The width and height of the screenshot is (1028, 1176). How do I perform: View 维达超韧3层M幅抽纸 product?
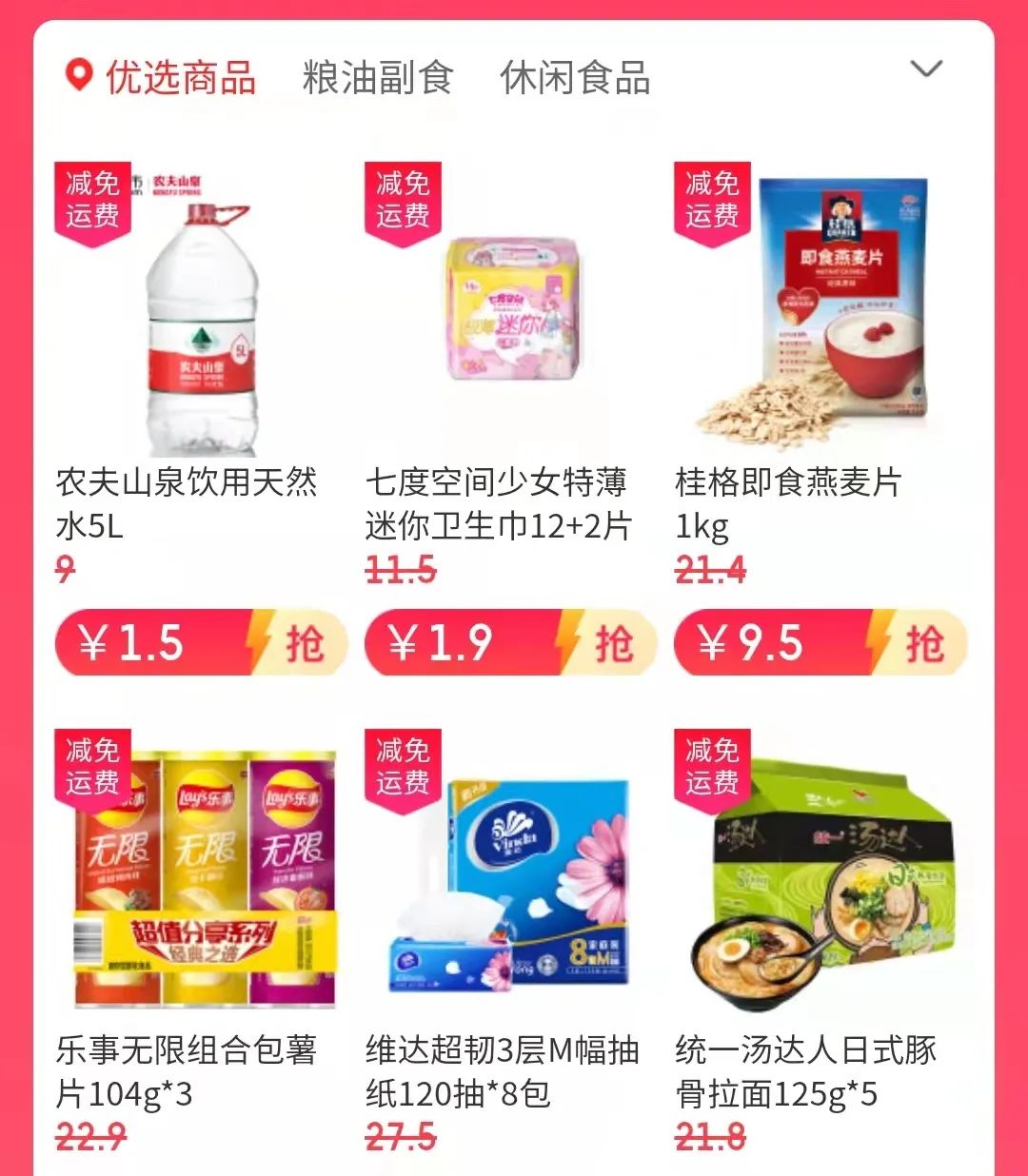(x=511, y=880)
